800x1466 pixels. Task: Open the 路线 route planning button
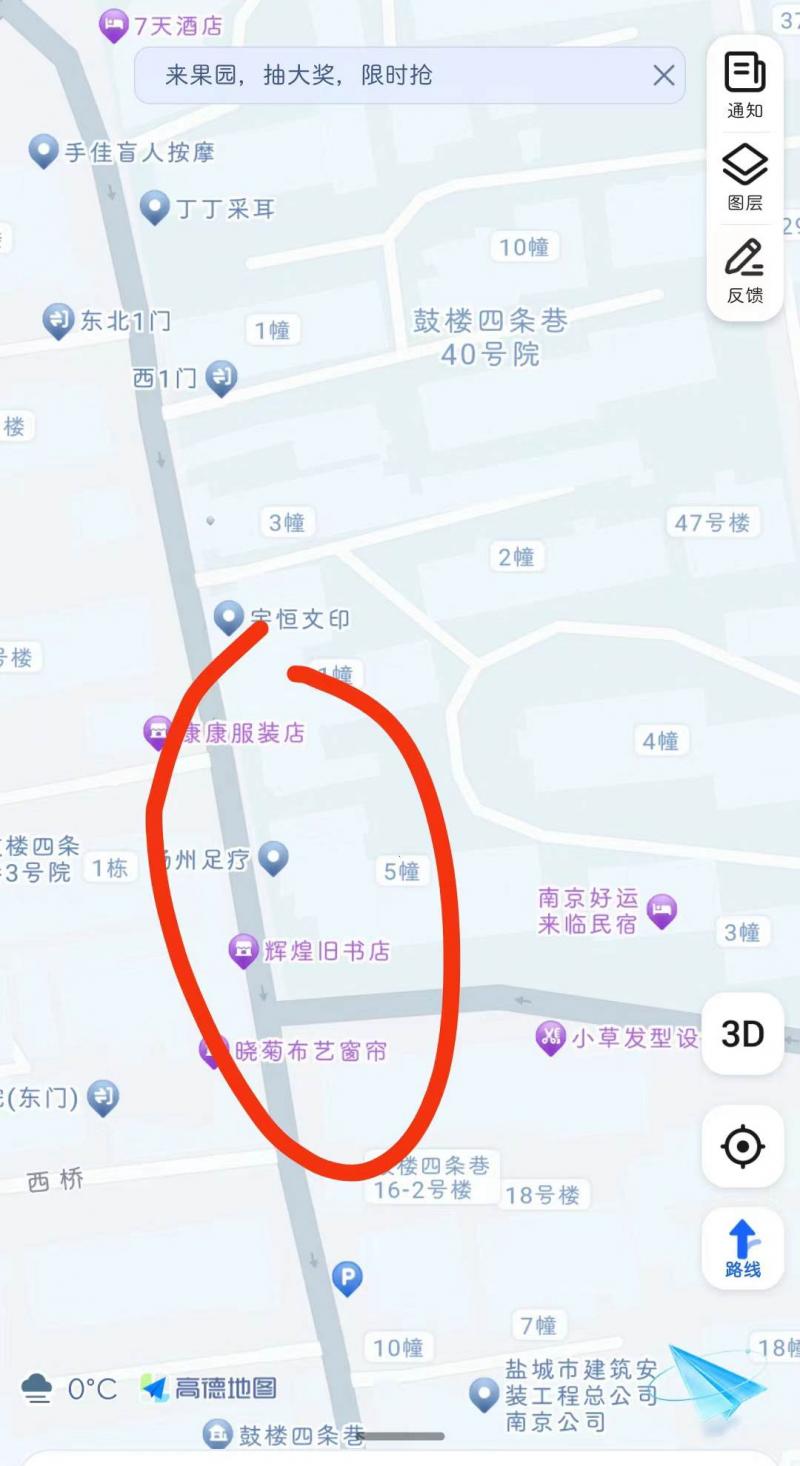(741, 1249)
